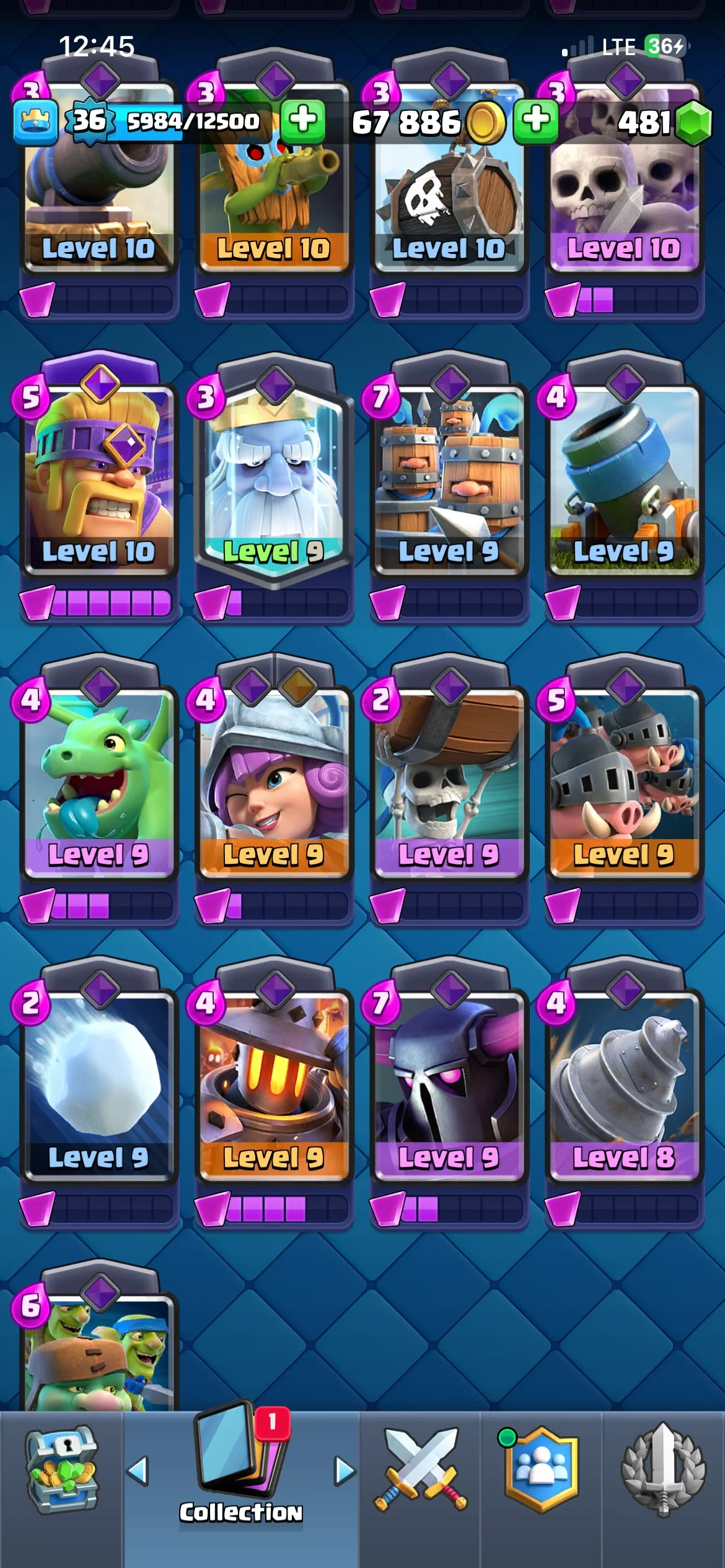Screen dimensions: 725x1568
Task: Open the Events sword-laurel tab
Action: pos(663,1471)
